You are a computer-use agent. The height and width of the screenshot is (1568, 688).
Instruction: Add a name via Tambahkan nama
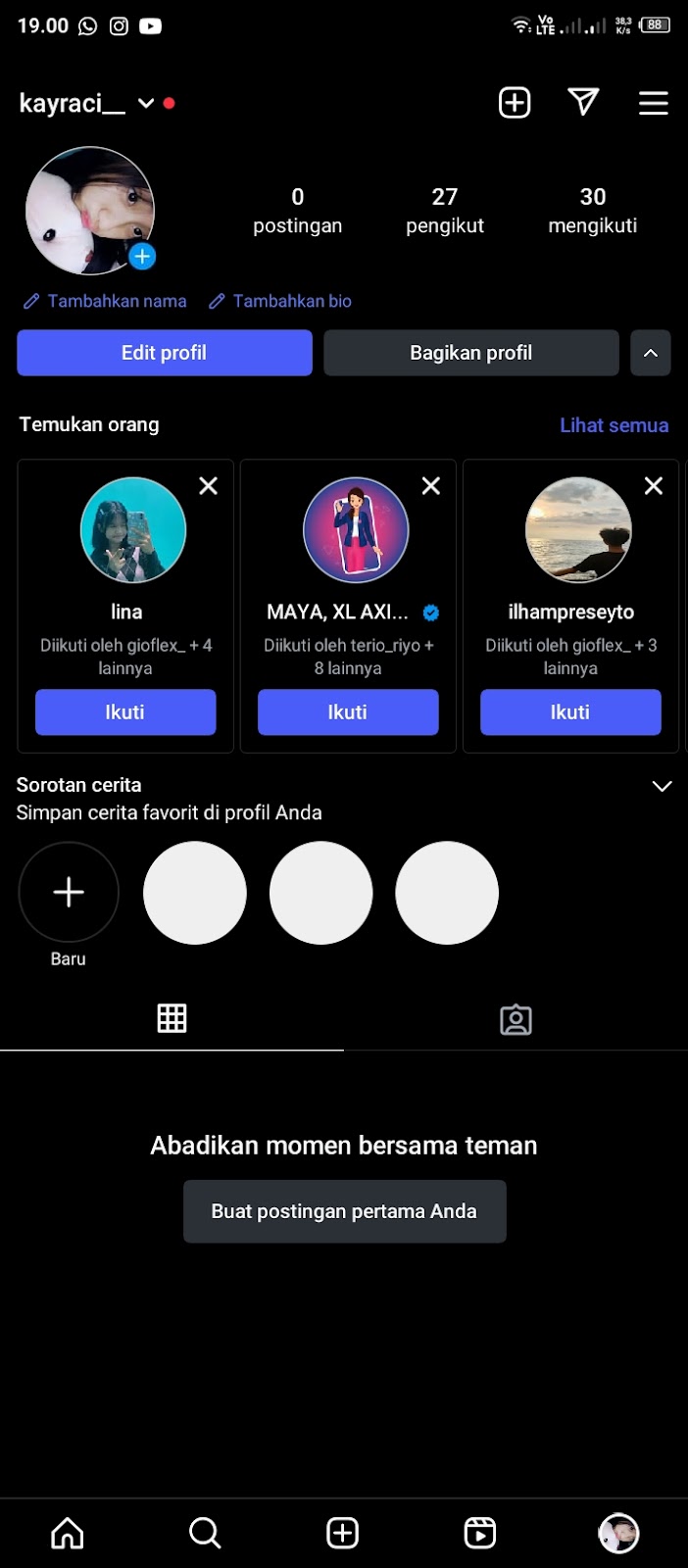click(106, 301)
